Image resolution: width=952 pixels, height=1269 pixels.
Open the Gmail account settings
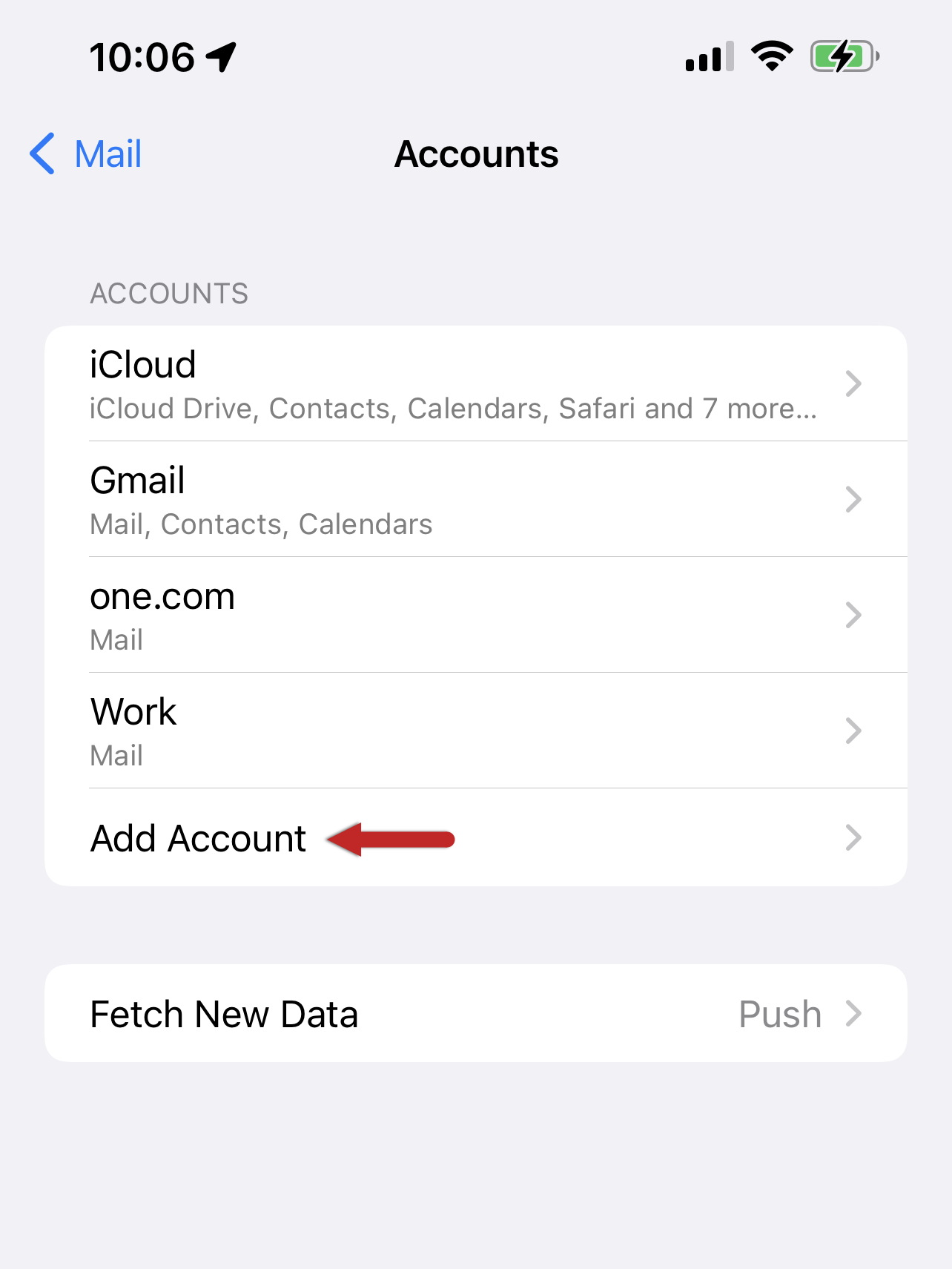pyautogui.click(x=475, y=500)
